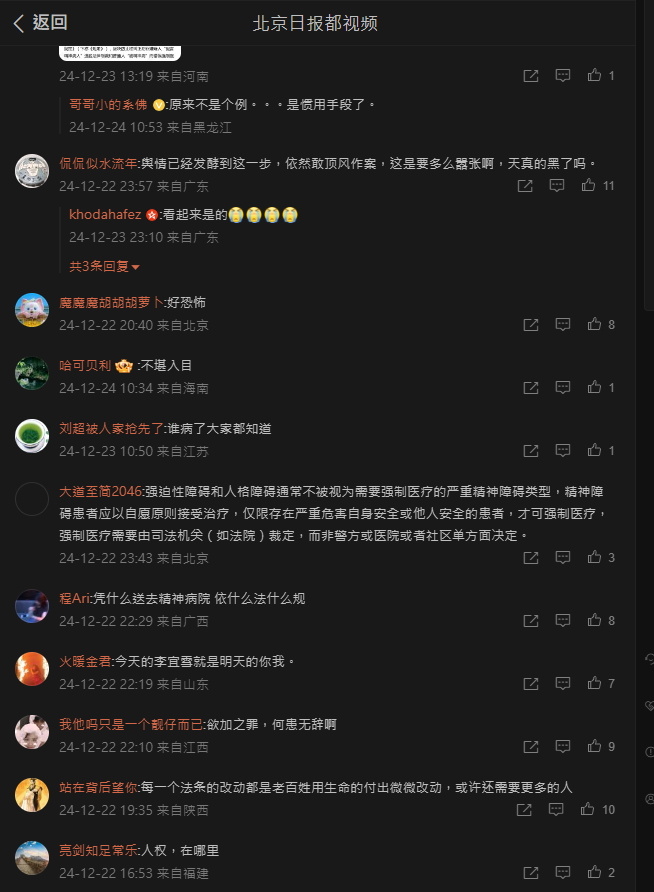The image size is (654, 892).
Task: Reply to 魔魔魔胡胡胡萝卜's comment
Action: 563,325
